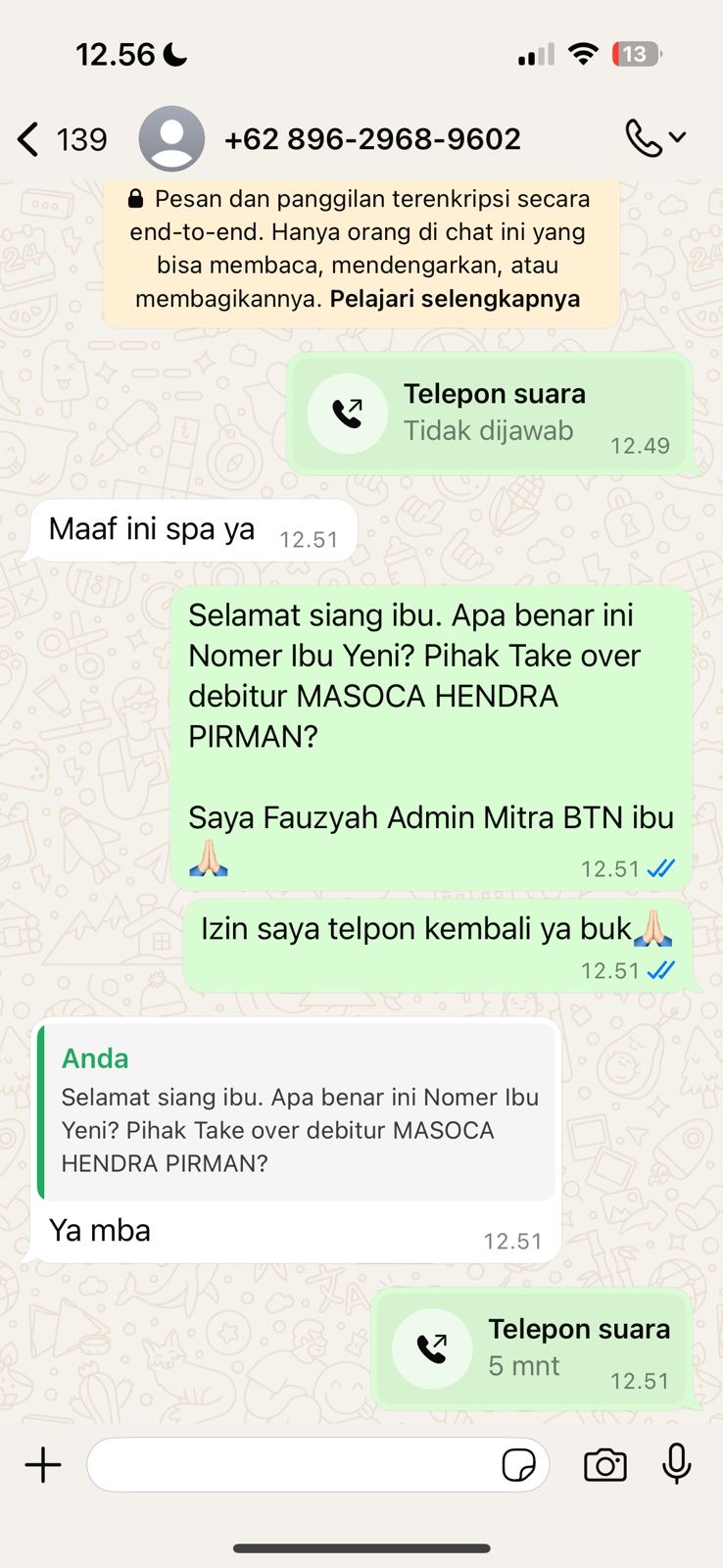
Task: Tap the 5 mnt voice call entry
Action: 532,1348
